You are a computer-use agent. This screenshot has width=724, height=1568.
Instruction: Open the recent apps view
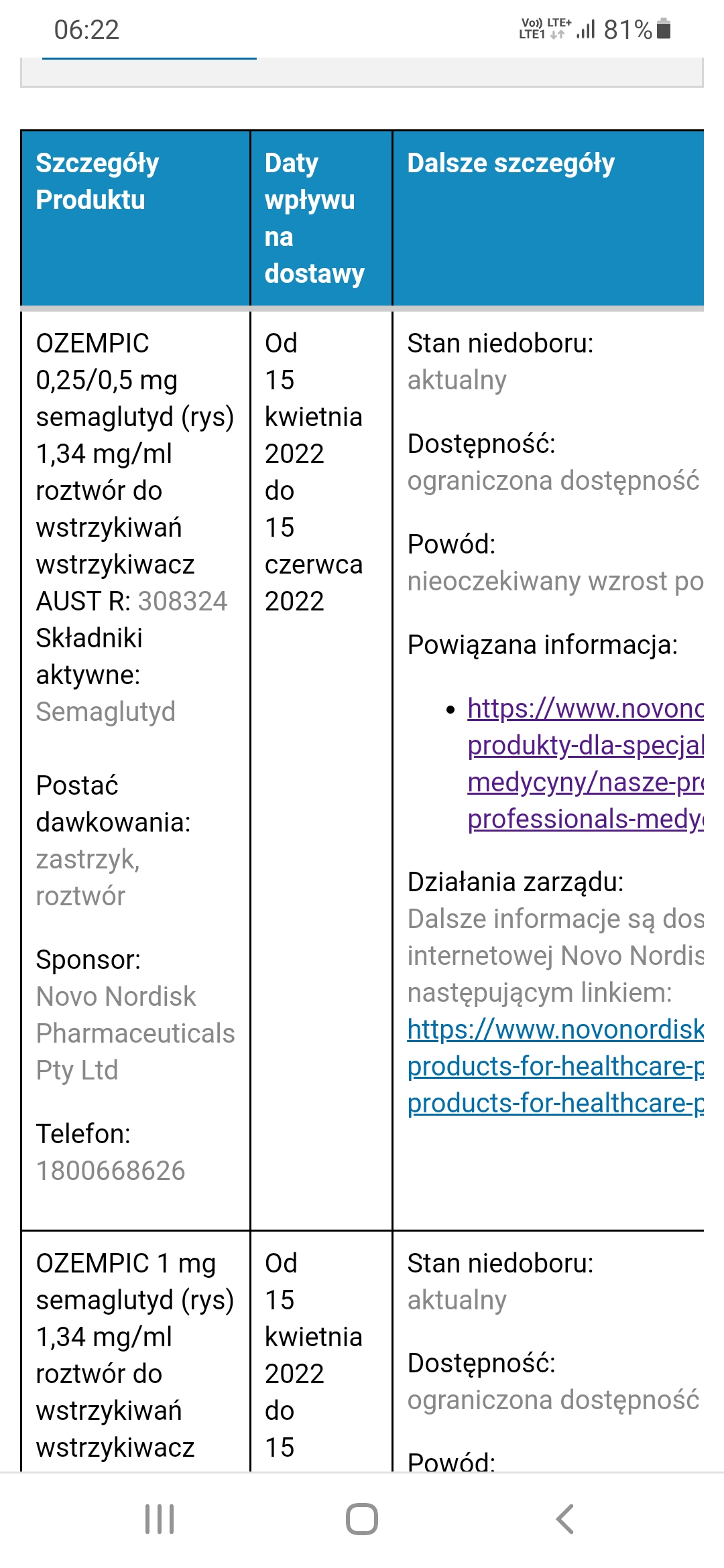click(160, 1519)
